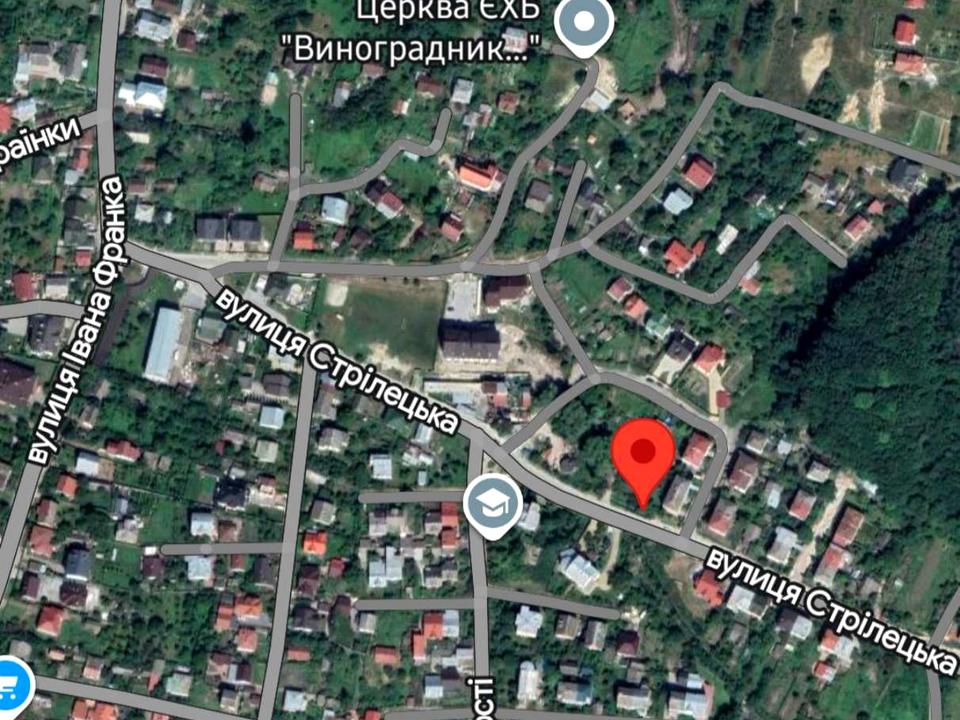Tap the school marker with graduation cap
Viewport: 960px width, 720px height.
[493, 503]
